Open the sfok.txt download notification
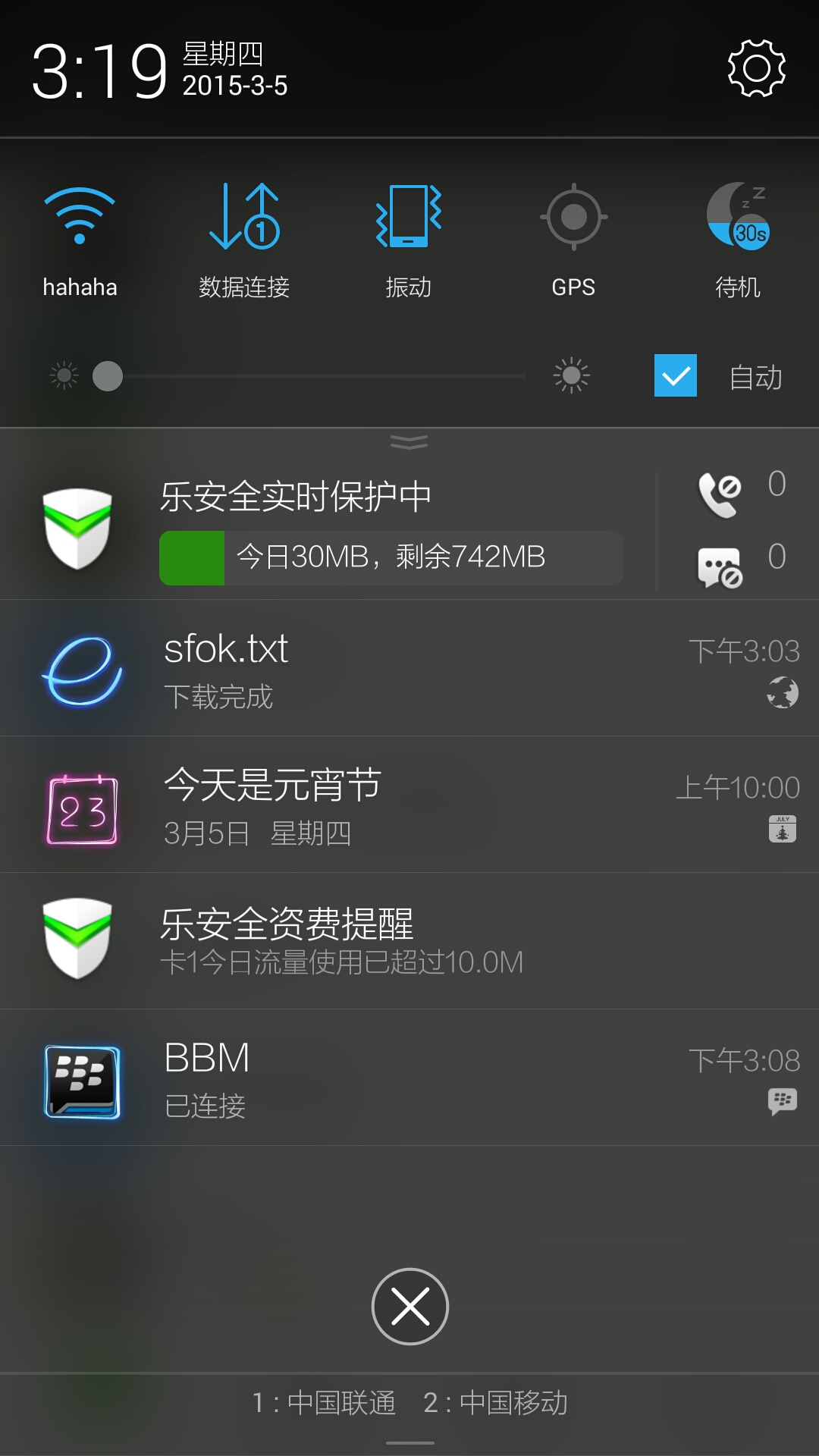 [x=409, y=668]
